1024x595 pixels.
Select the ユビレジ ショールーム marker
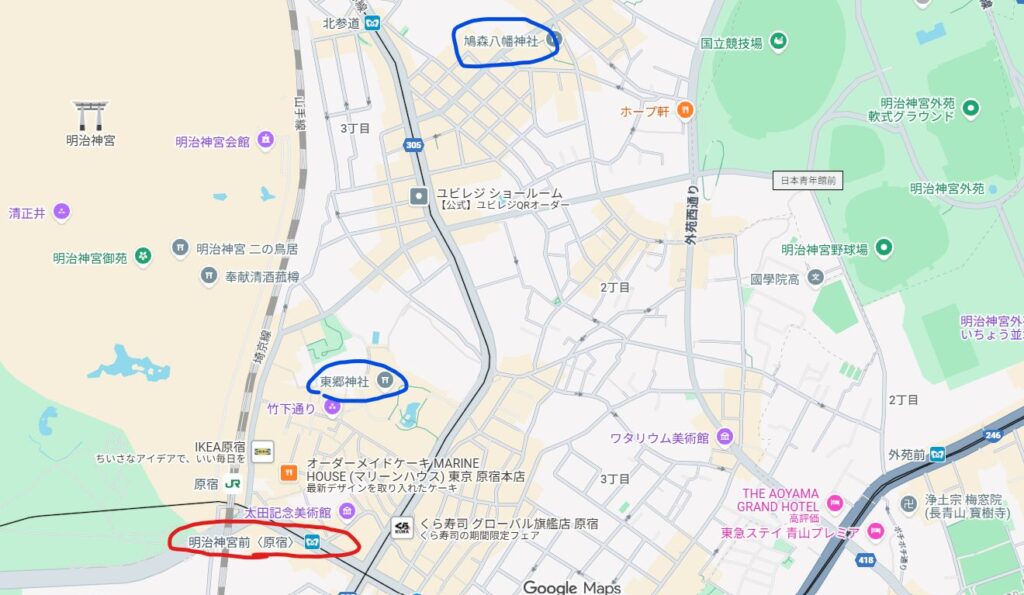tap(420, 196)
